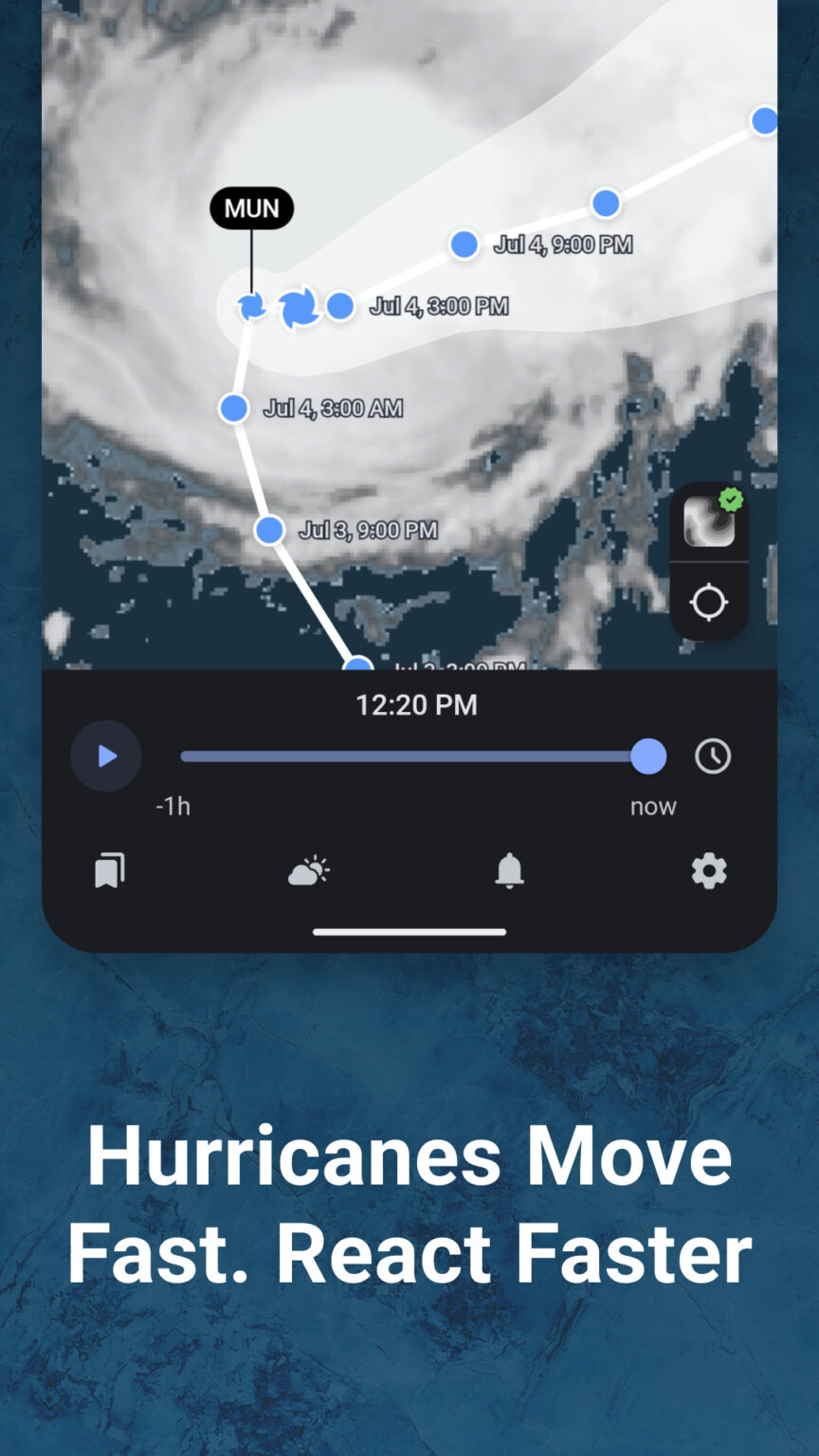This screenshot has height=1456, width=819.
Task: Toggle the radar layer thumbnail
Action: [709, 519]
